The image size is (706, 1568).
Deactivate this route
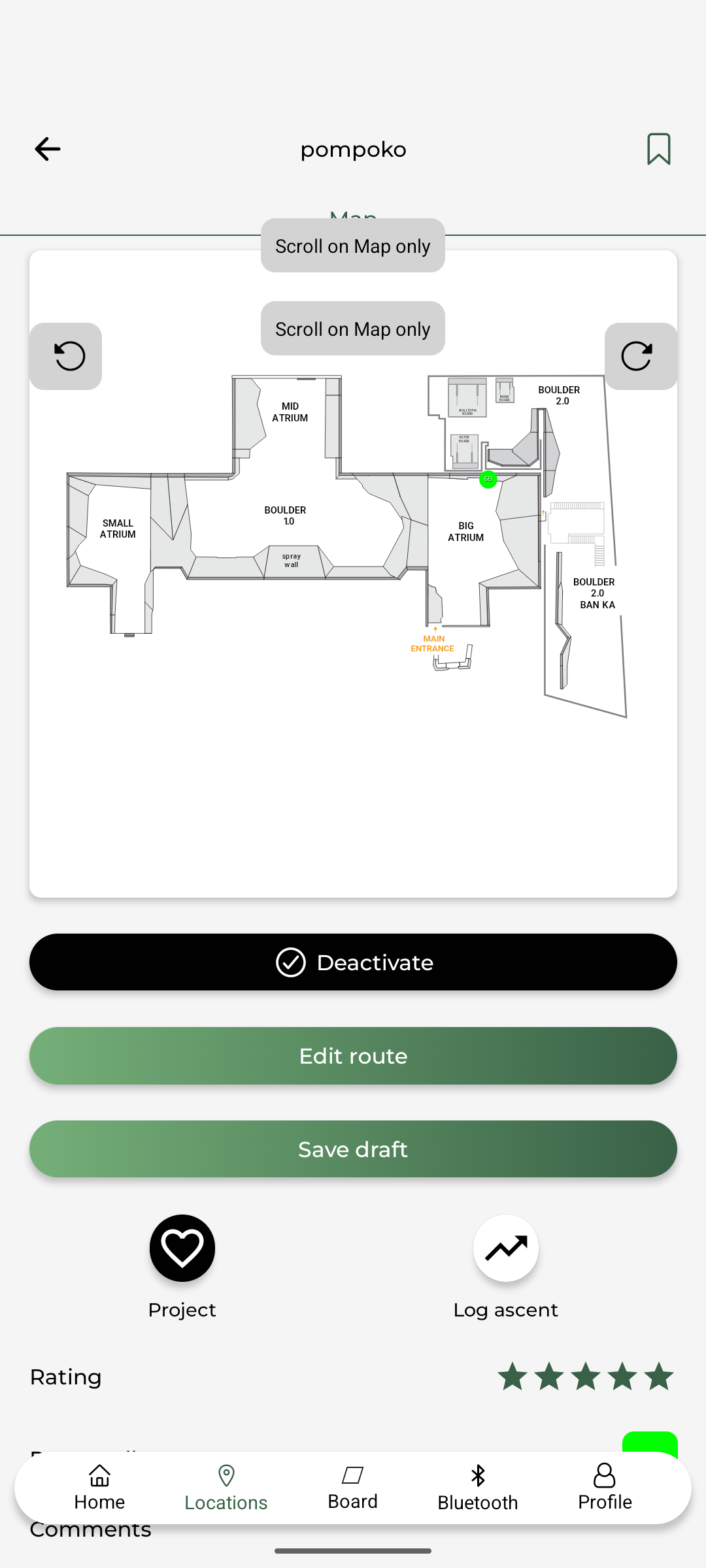pyautogui.click(x=353, y=962)
